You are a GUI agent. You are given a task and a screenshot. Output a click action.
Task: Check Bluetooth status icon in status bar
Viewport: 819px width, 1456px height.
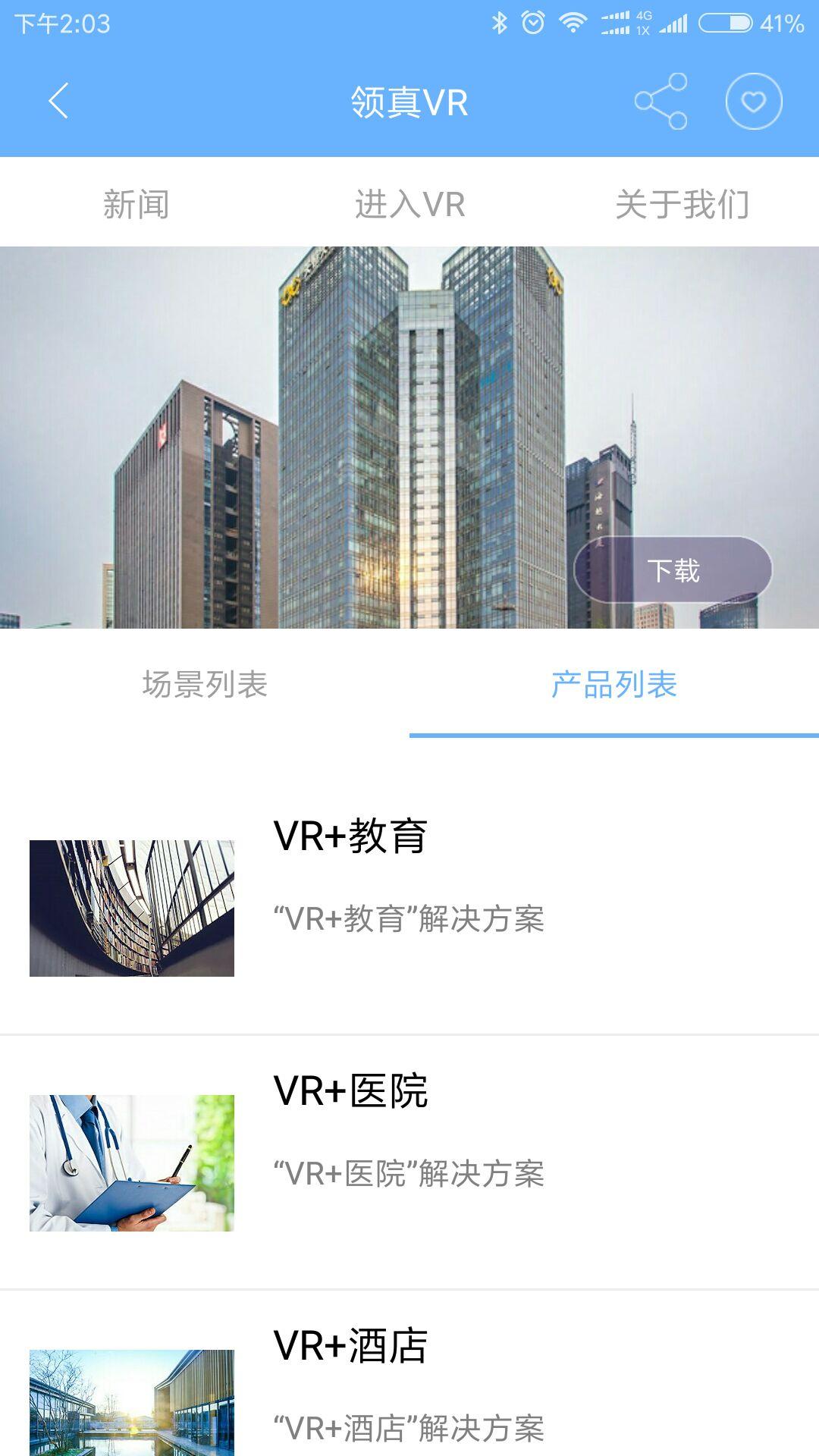(x=500, y=23)
